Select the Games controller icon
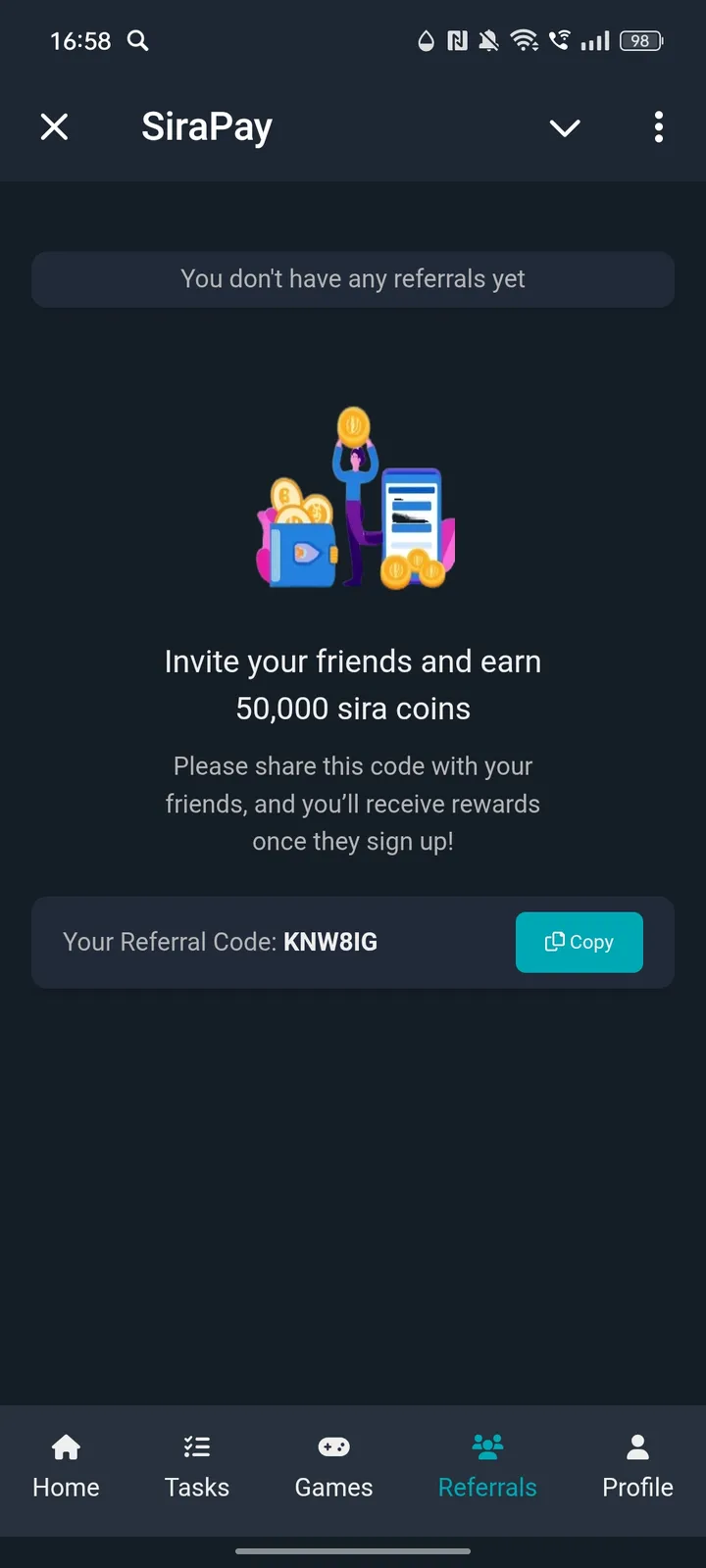The height and width of the screenshot is (1568, 706). 333,1446
